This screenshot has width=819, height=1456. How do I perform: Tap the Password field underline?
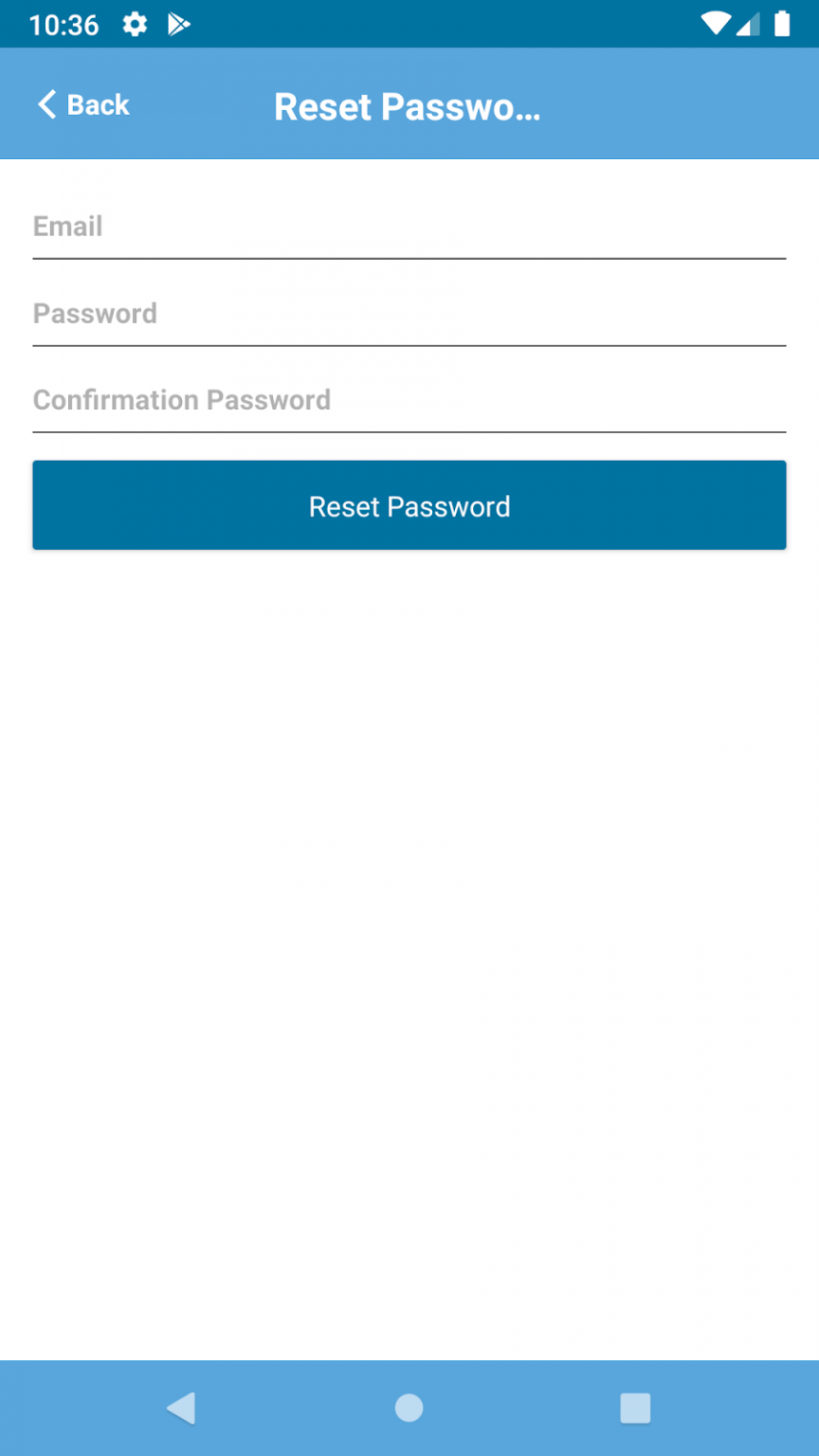tap(409, 343)
